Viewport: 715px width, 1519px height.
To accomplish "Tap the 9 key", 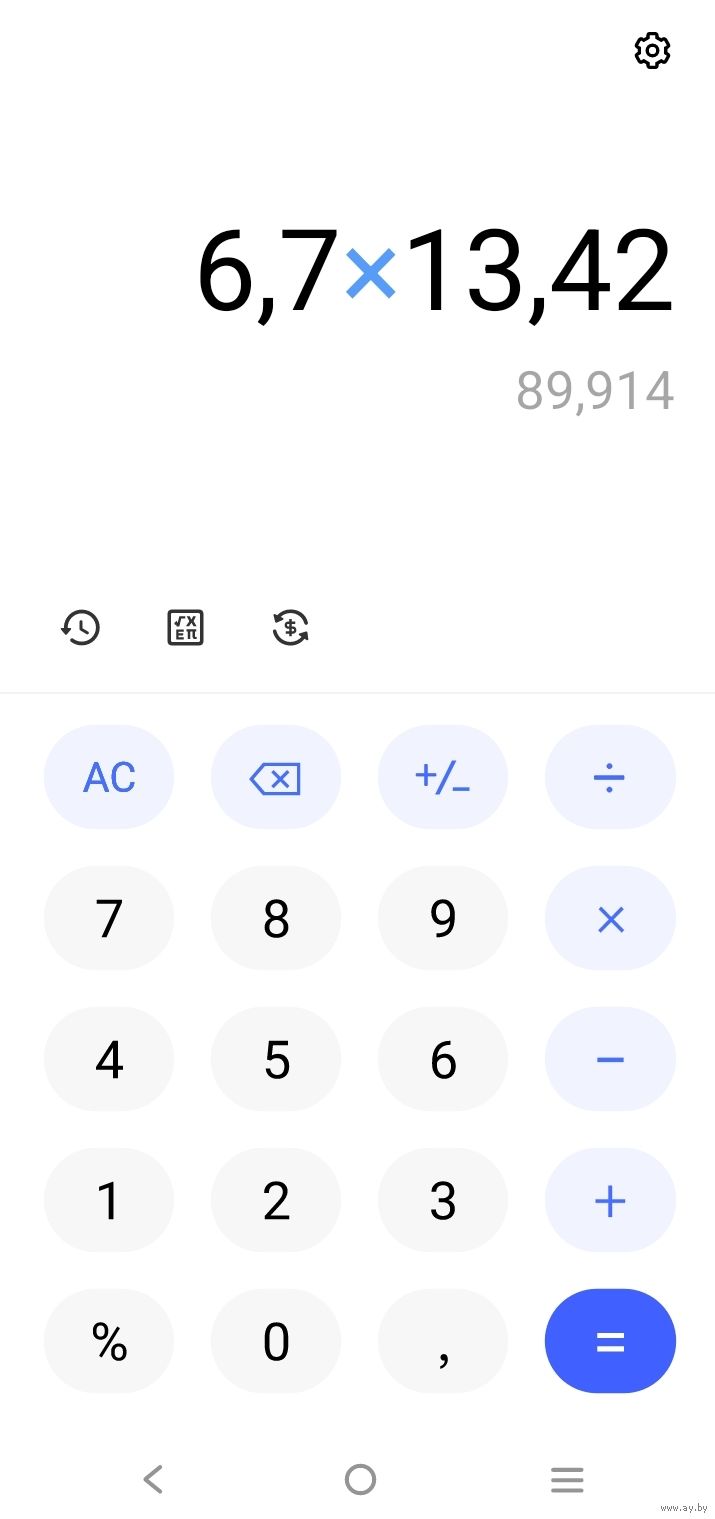I will click(x=443, y=918).
